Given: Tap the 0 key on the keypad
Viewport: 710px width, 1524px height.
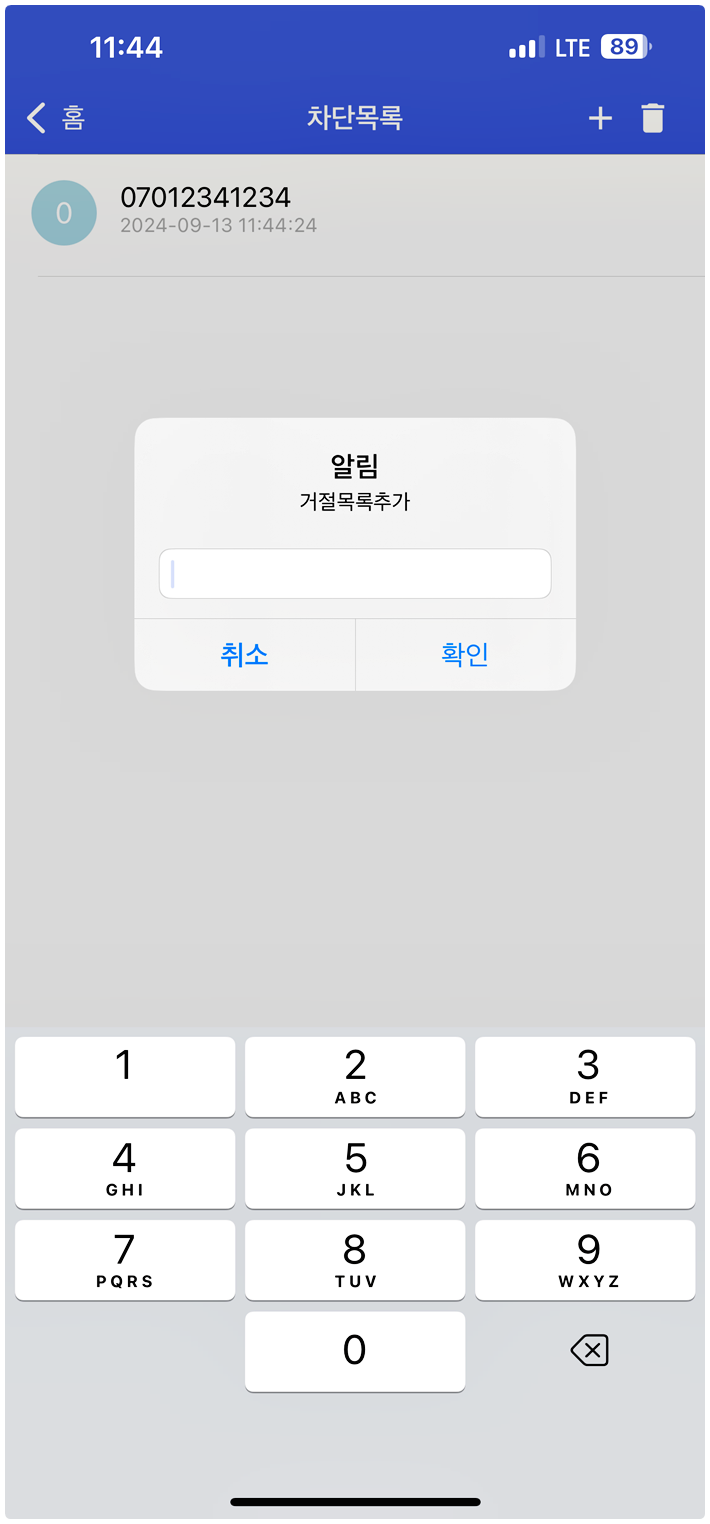Looking at the screenshot, I should pyautogui.click(x=355, y=1351).
